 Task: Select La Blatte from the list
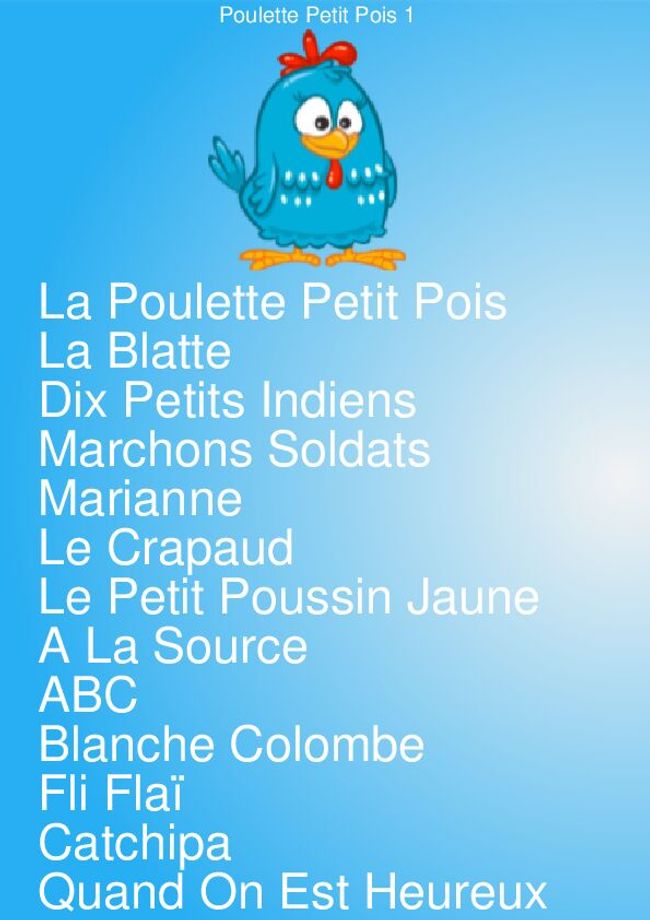[x=135, y=352]
